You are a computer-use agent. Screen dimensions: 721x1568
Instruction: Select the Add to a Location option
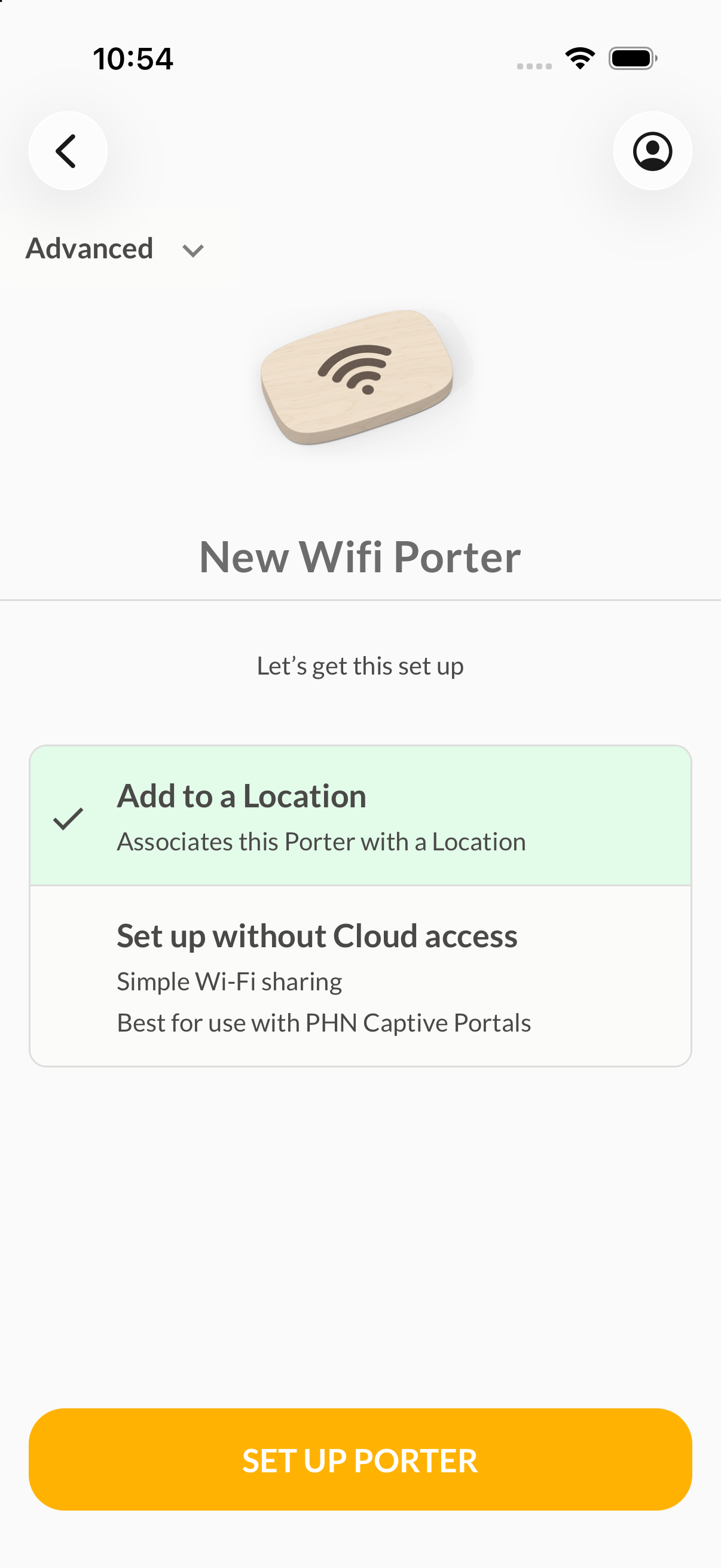[360, 816]
